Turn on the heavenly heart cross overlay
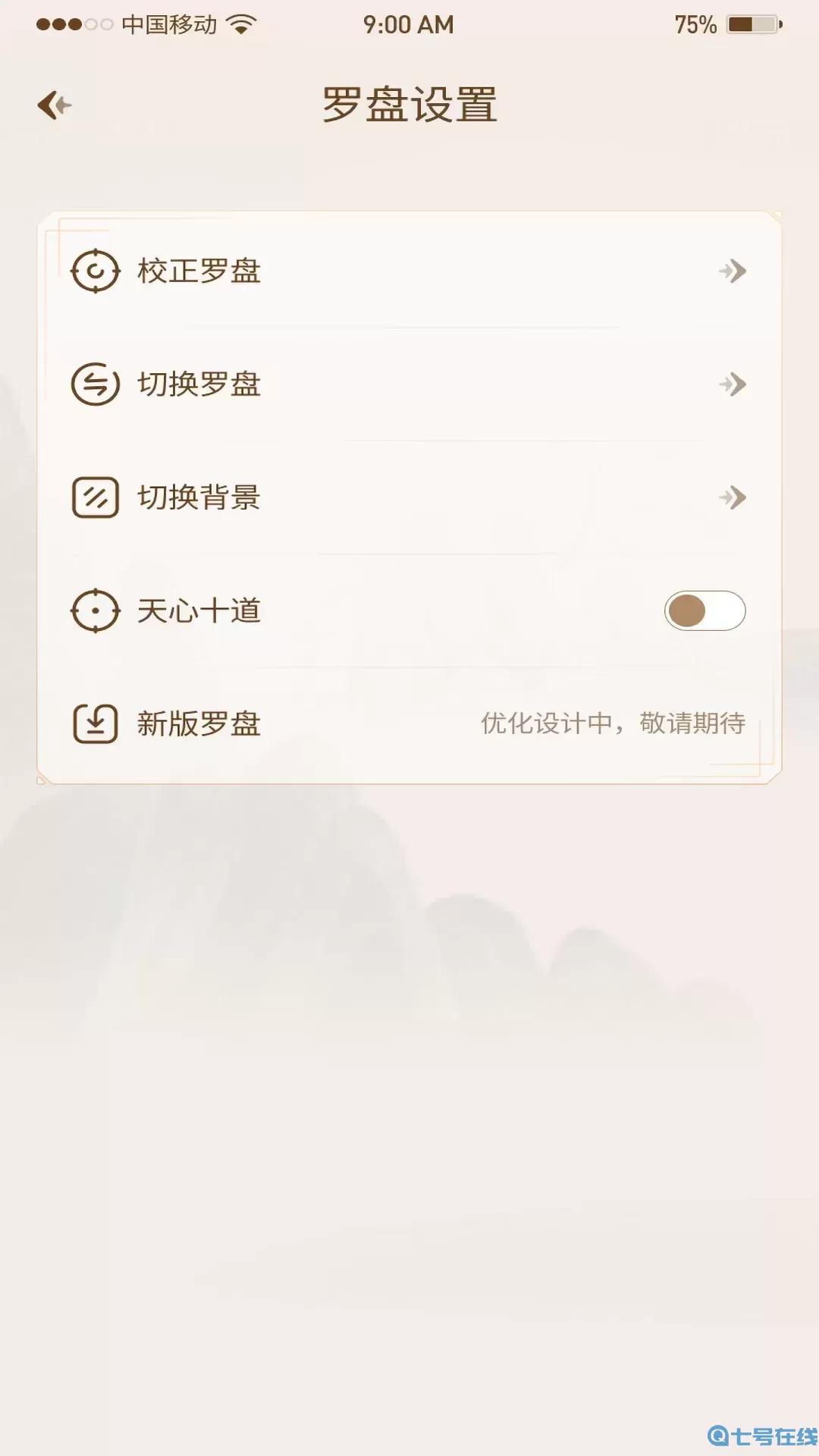 tap(704, 610)
